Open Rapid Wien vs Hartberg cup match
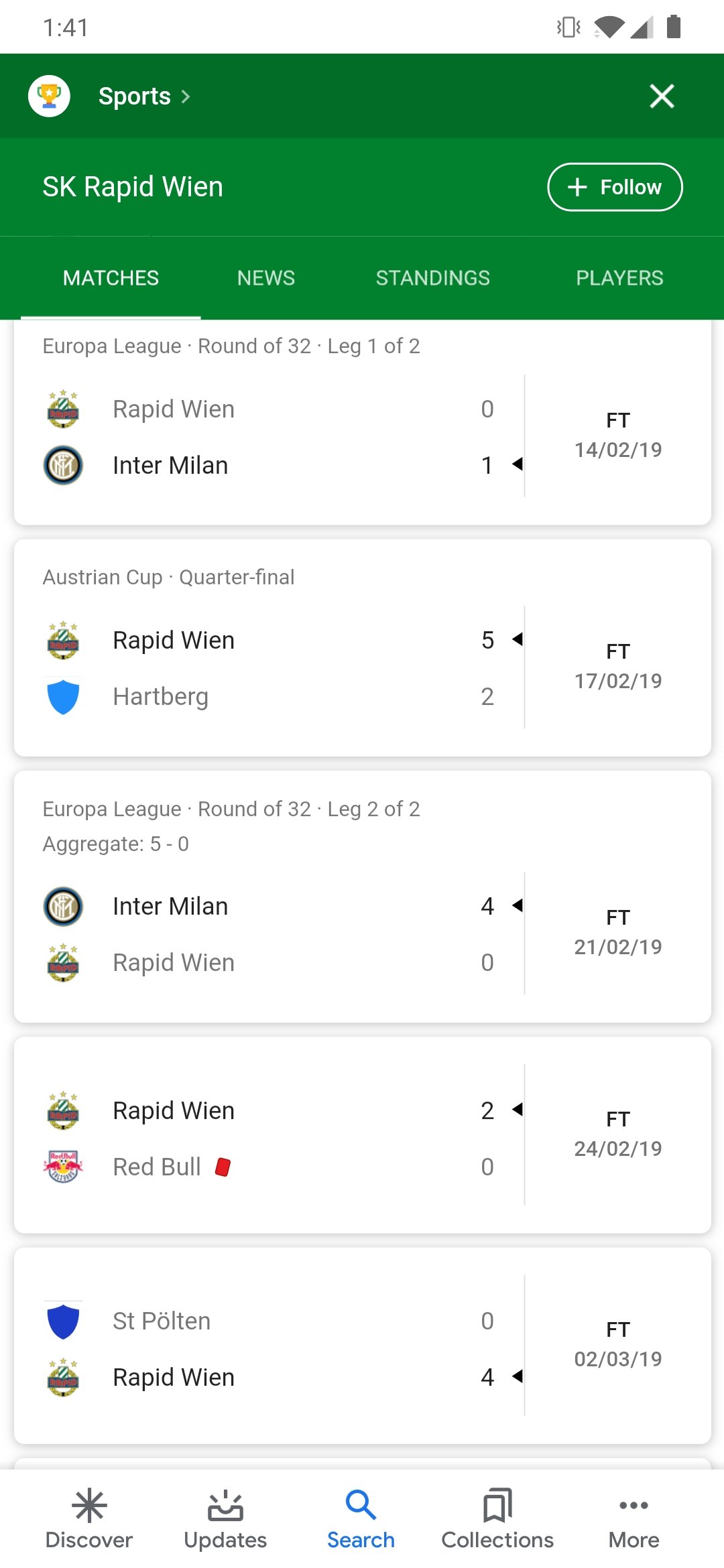Image resolution: width=724 pixels, height=1568 pixels. point(362,648)
